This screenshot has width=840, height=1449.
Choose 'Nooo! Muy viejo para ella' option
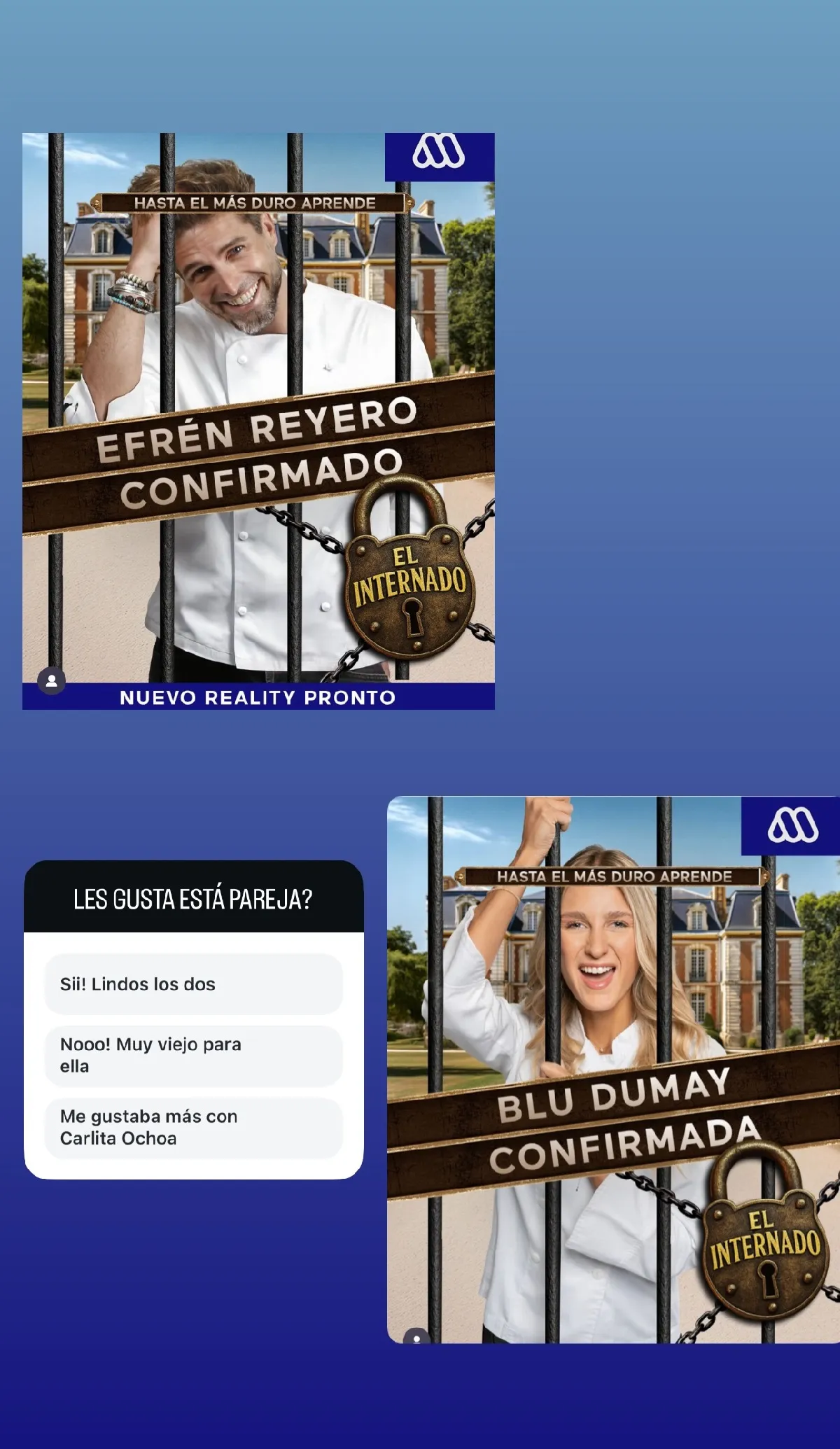[x=193, y=1056]
